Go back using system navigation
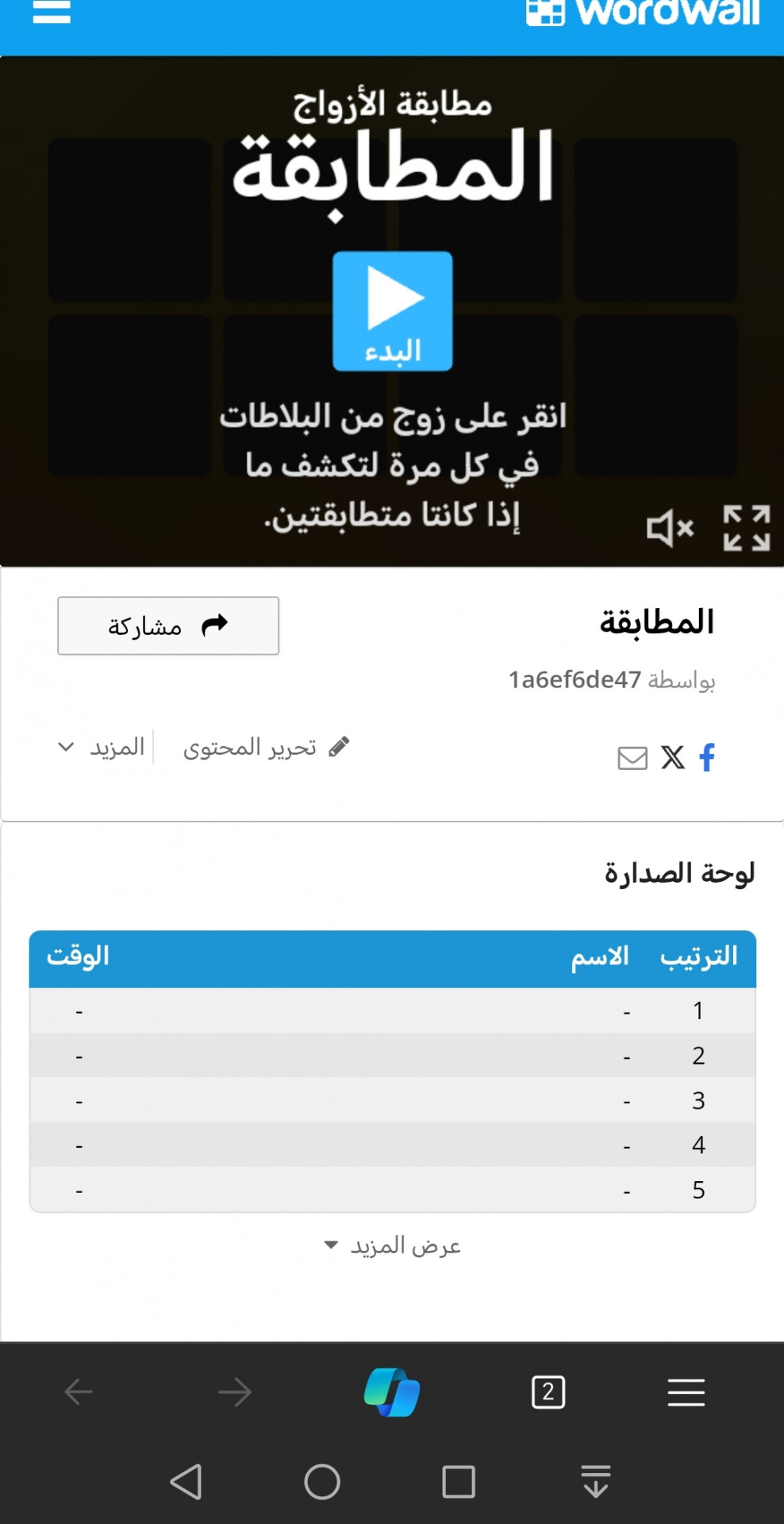This screenshot has height=1524, width=784. tap(186, 1481)
